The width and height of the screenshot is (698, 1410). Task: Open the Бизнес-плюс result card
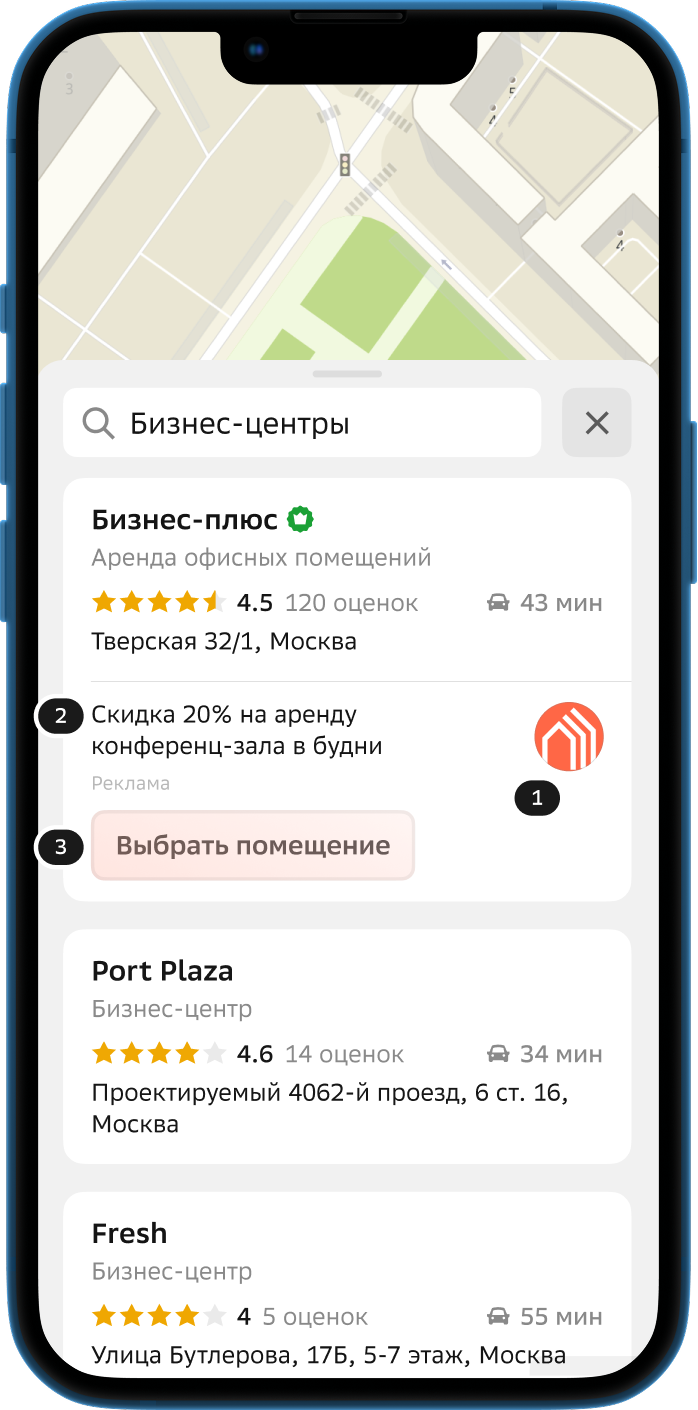(x=346, y=580)
